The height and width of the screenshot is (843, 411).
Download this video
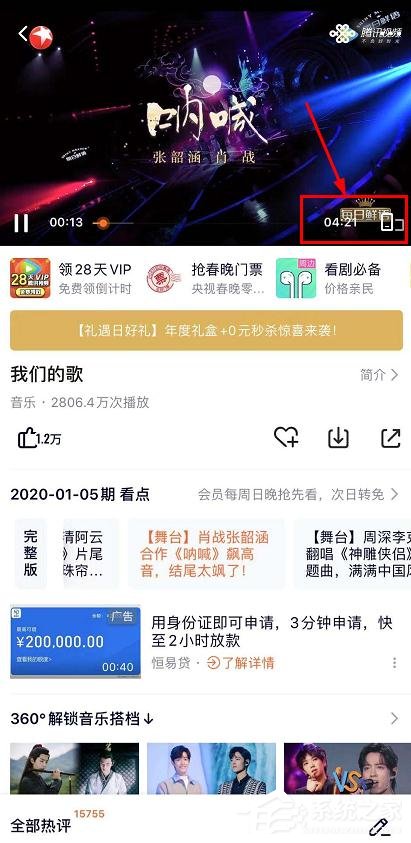point(338,438)
